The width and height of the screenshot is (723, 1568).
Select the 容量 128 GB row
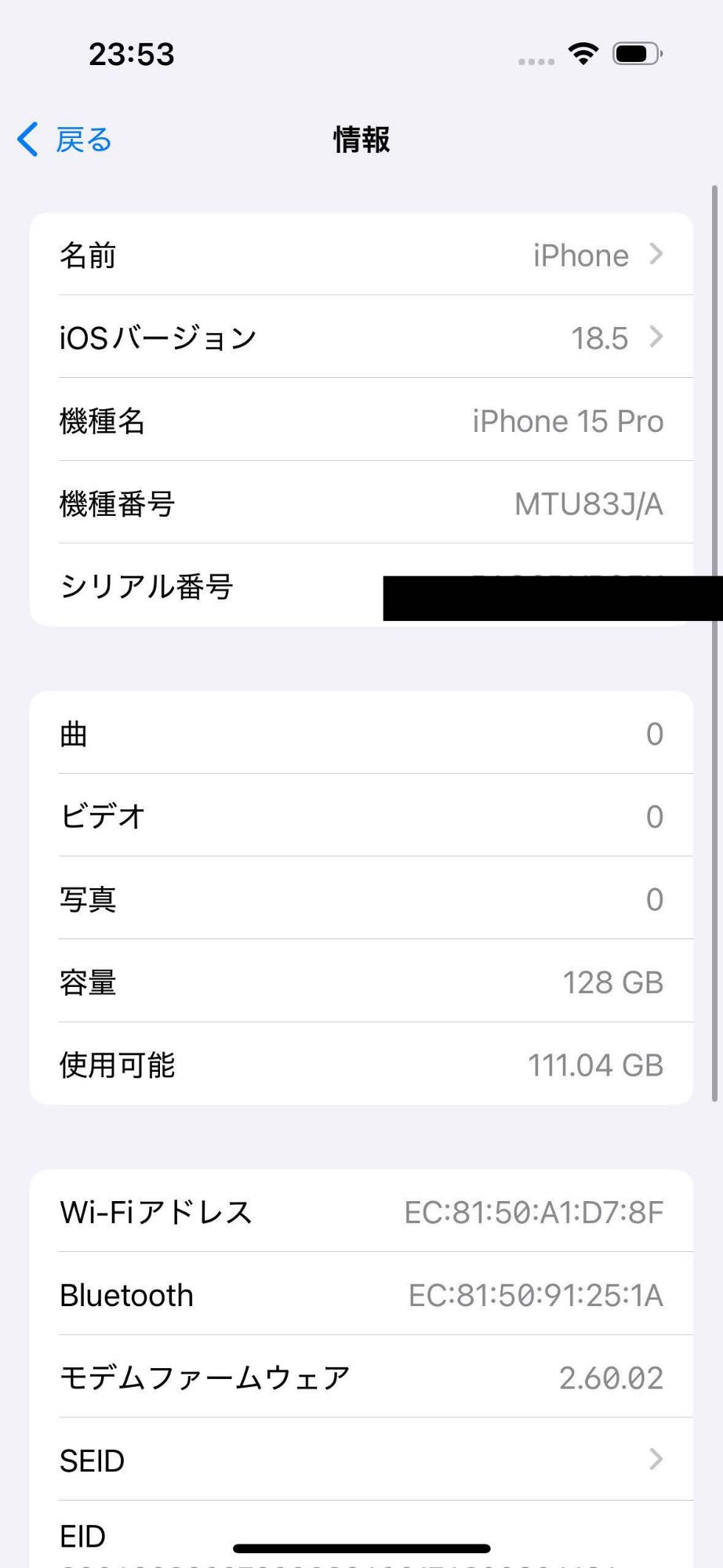click(361, 982)
